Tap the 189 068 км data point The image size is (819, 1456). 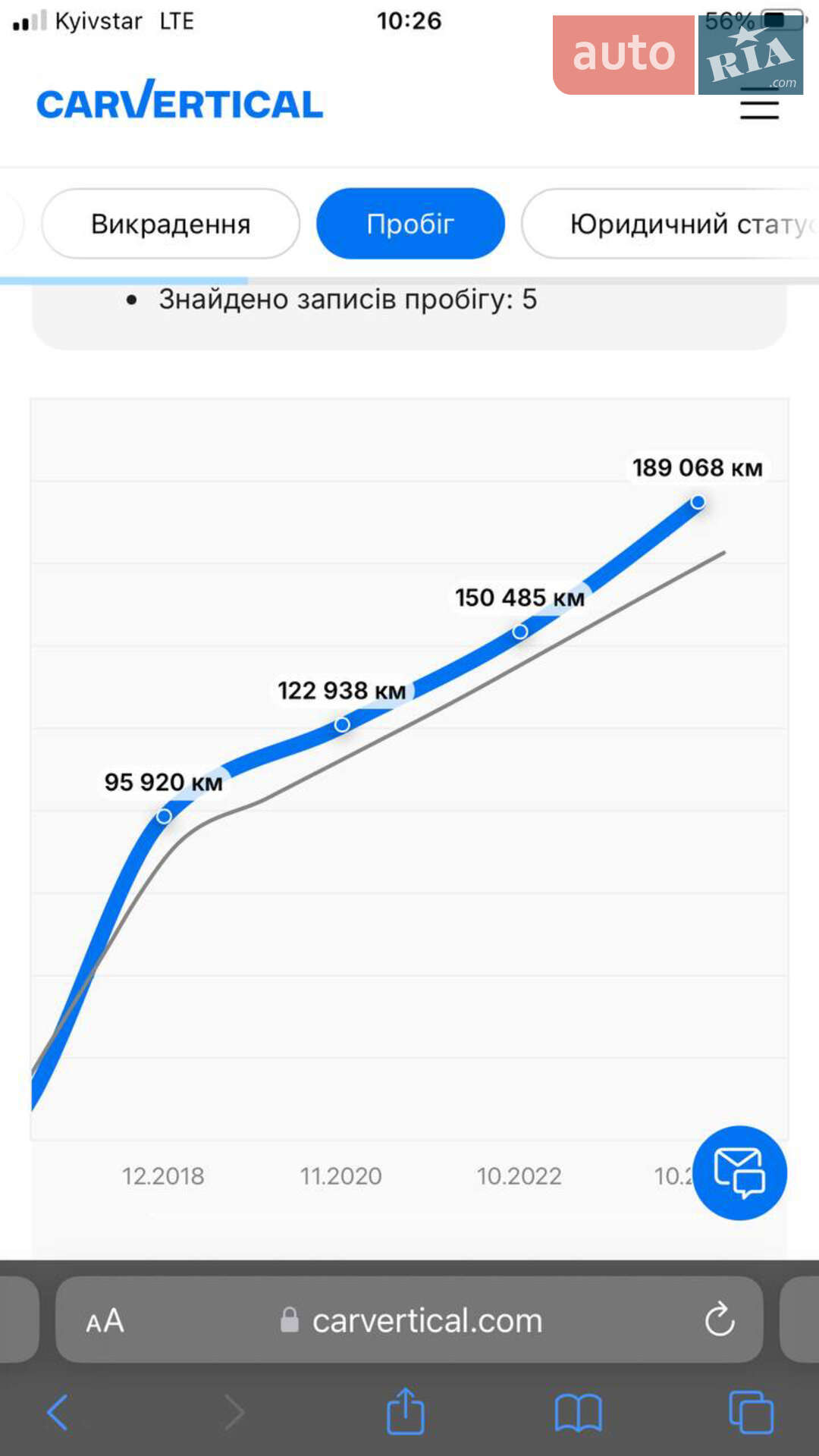pos(698,502)
